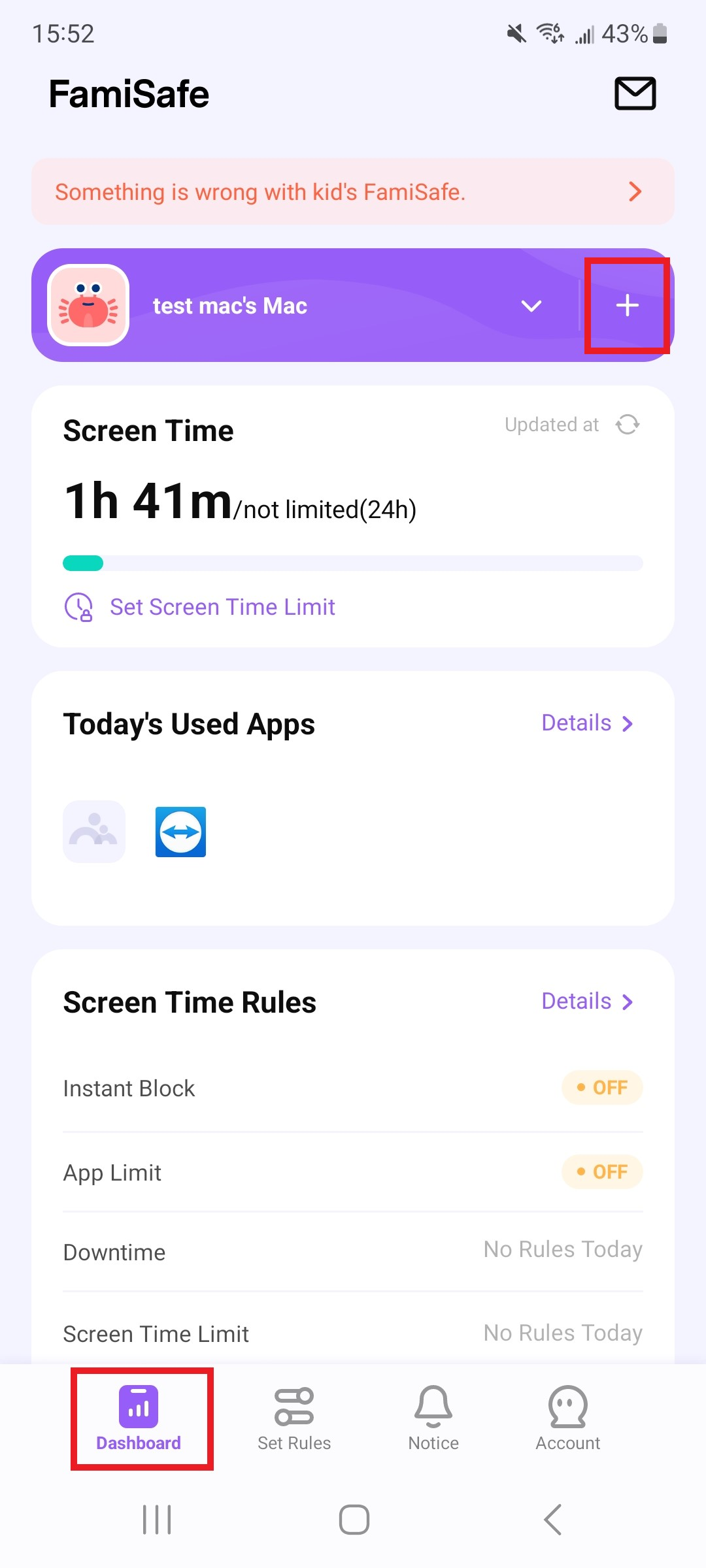Select the TeamViewer app icon
706x1568 pixels.
click(x=180, y=832)
